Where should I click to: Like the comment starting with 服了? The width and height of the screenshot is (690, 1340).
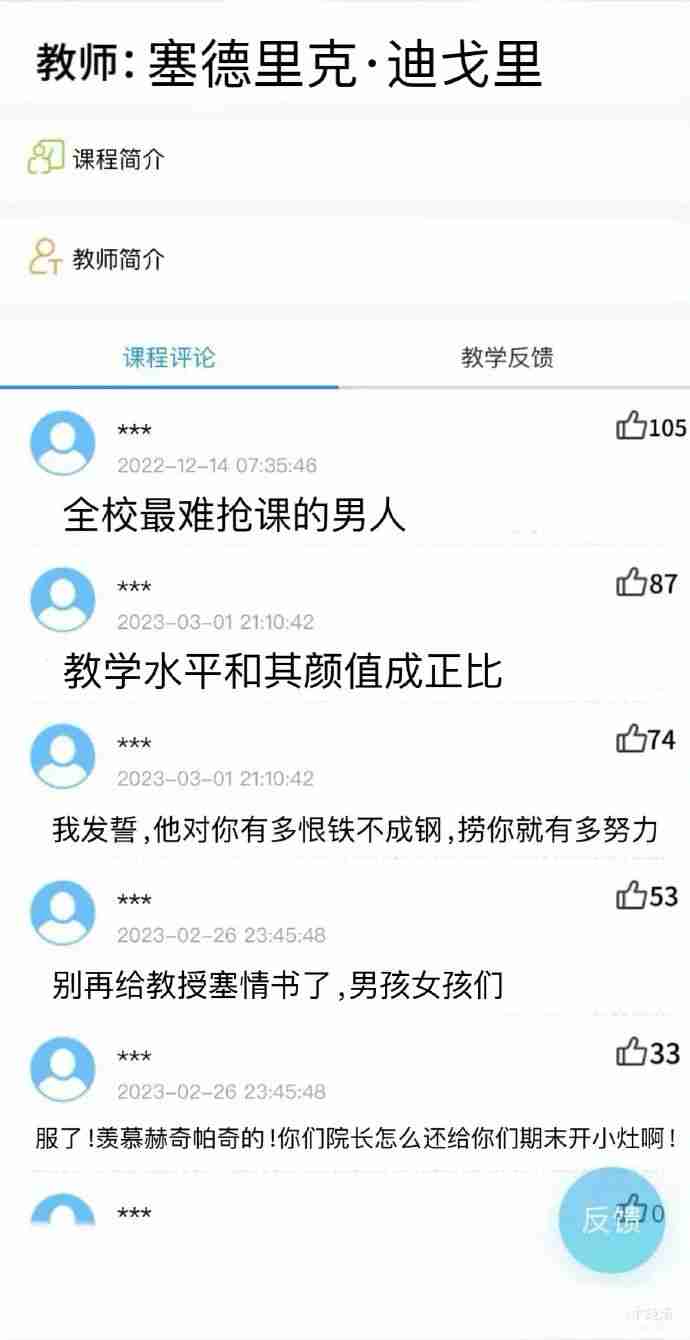pyautogui.click(x=631, y=1052)
